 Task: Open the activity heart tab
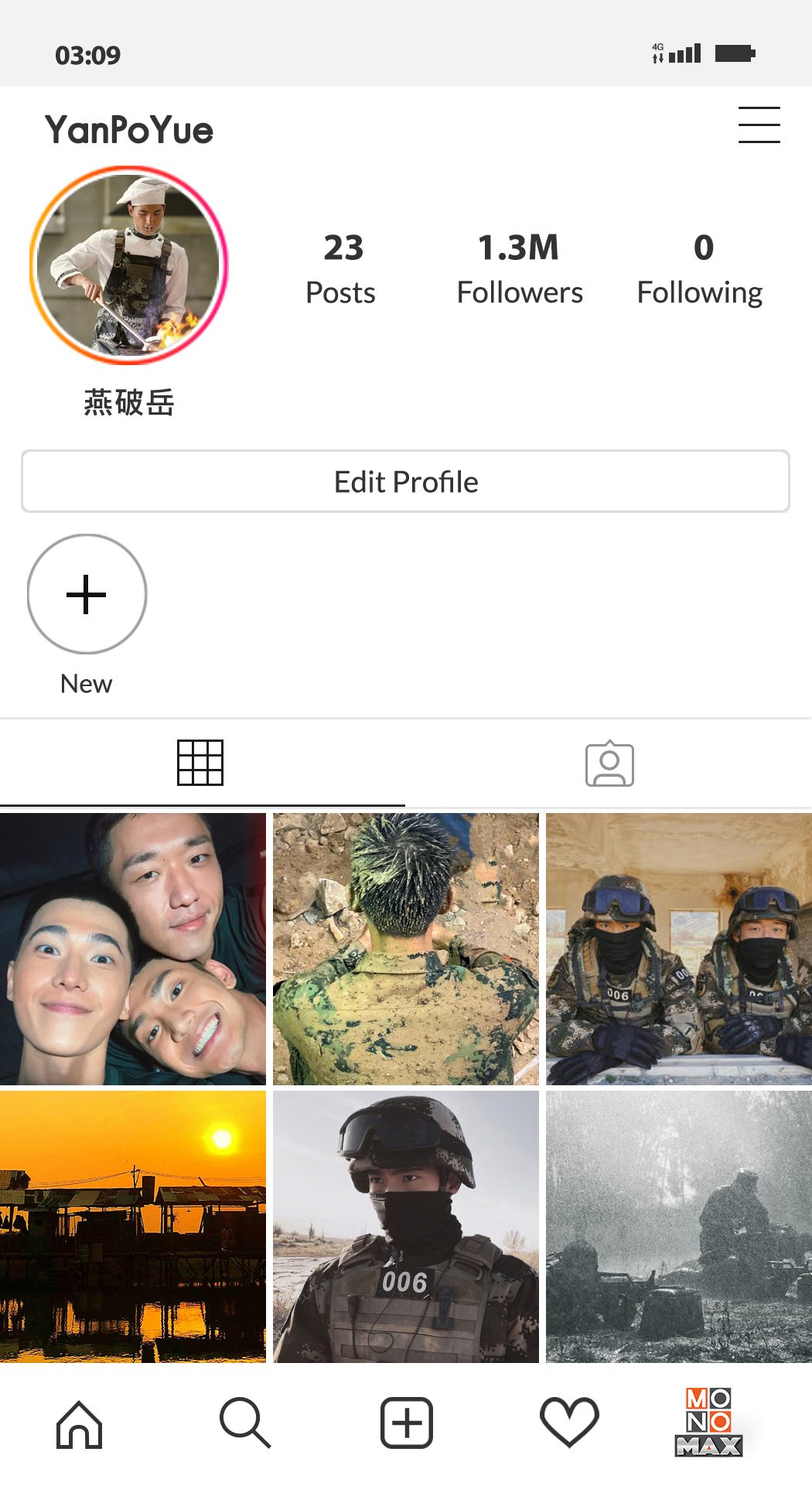point(569,1423)
